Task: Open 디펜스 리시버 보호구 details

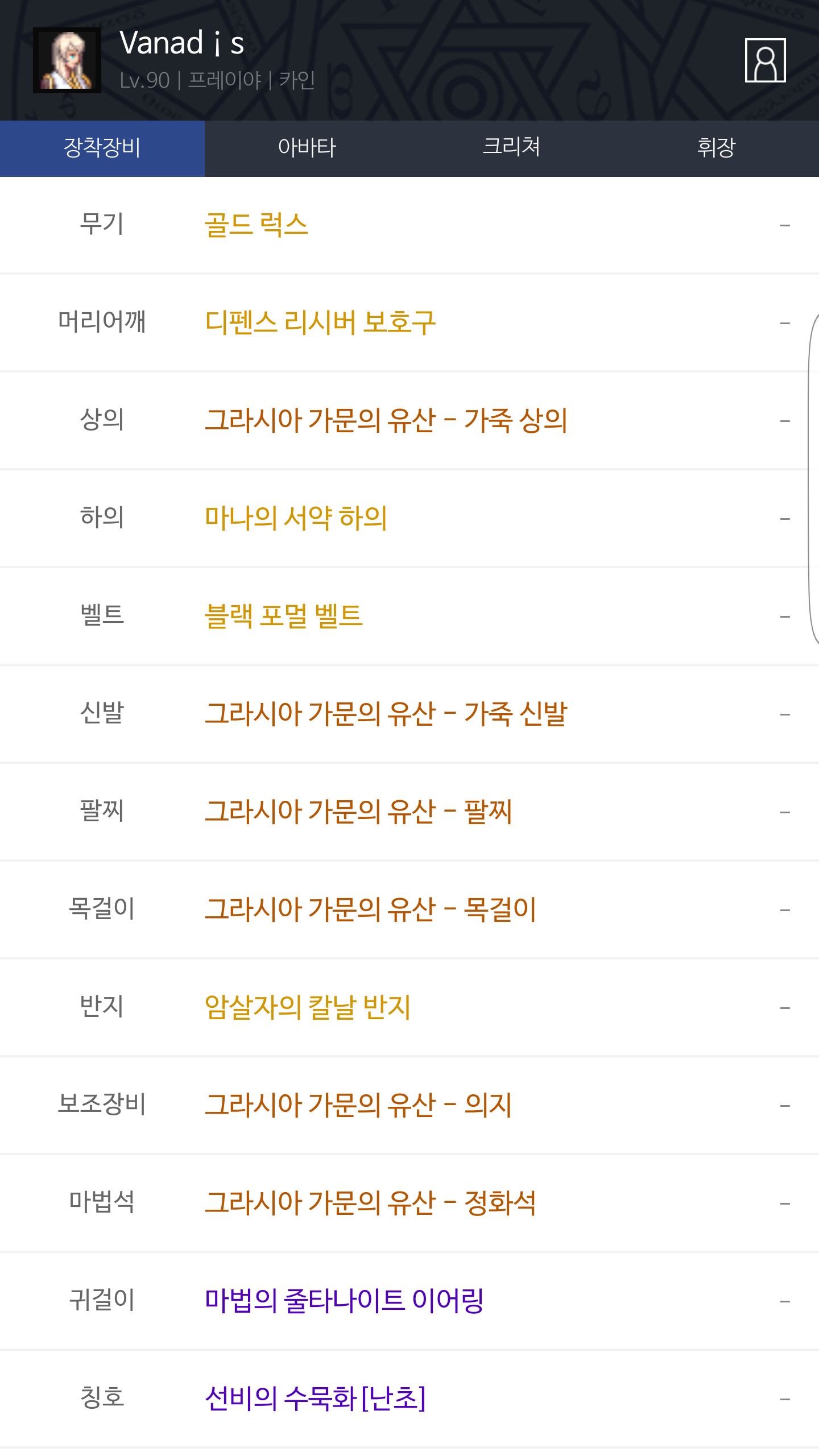Action: point(320,322)
